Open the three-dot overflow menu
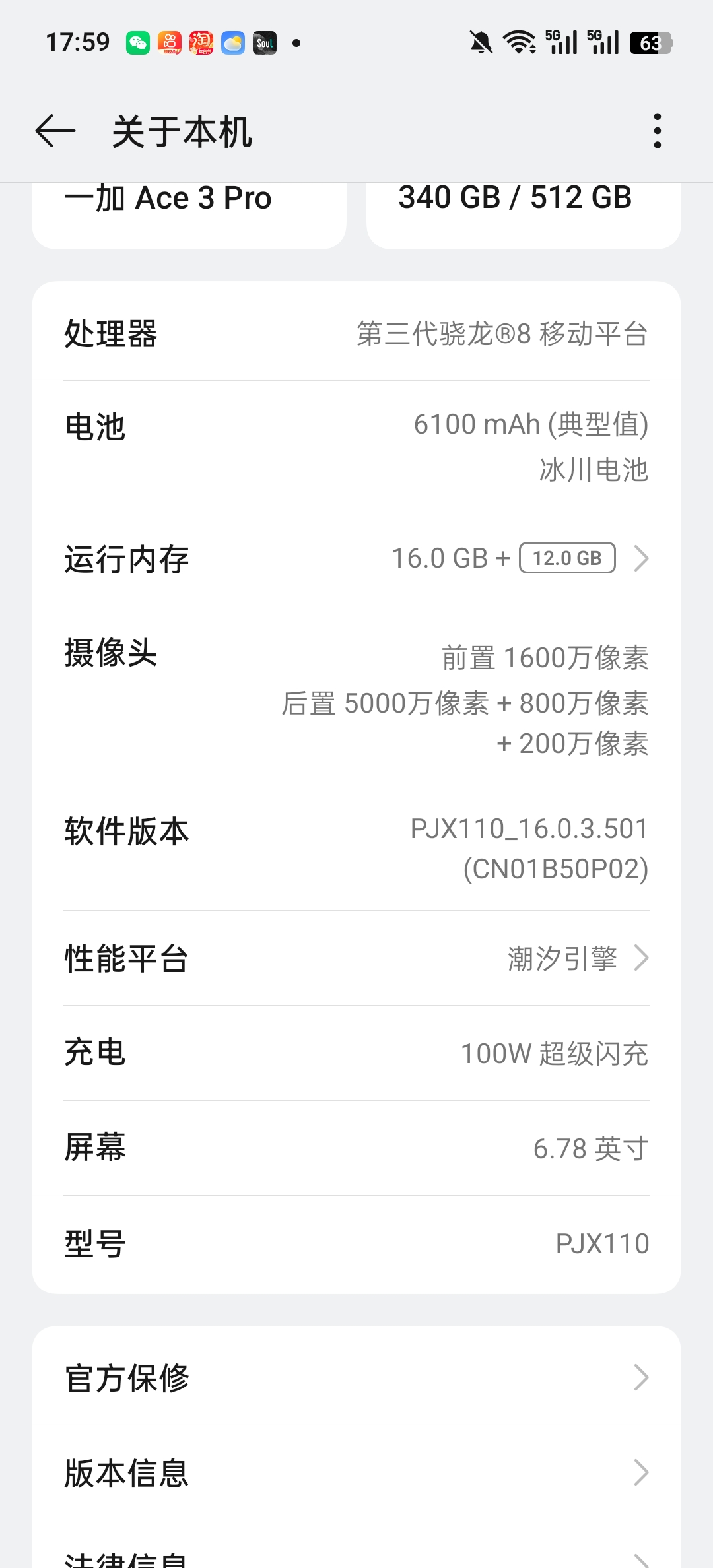Screen dimensions: 713x1568 click(657, 131)
